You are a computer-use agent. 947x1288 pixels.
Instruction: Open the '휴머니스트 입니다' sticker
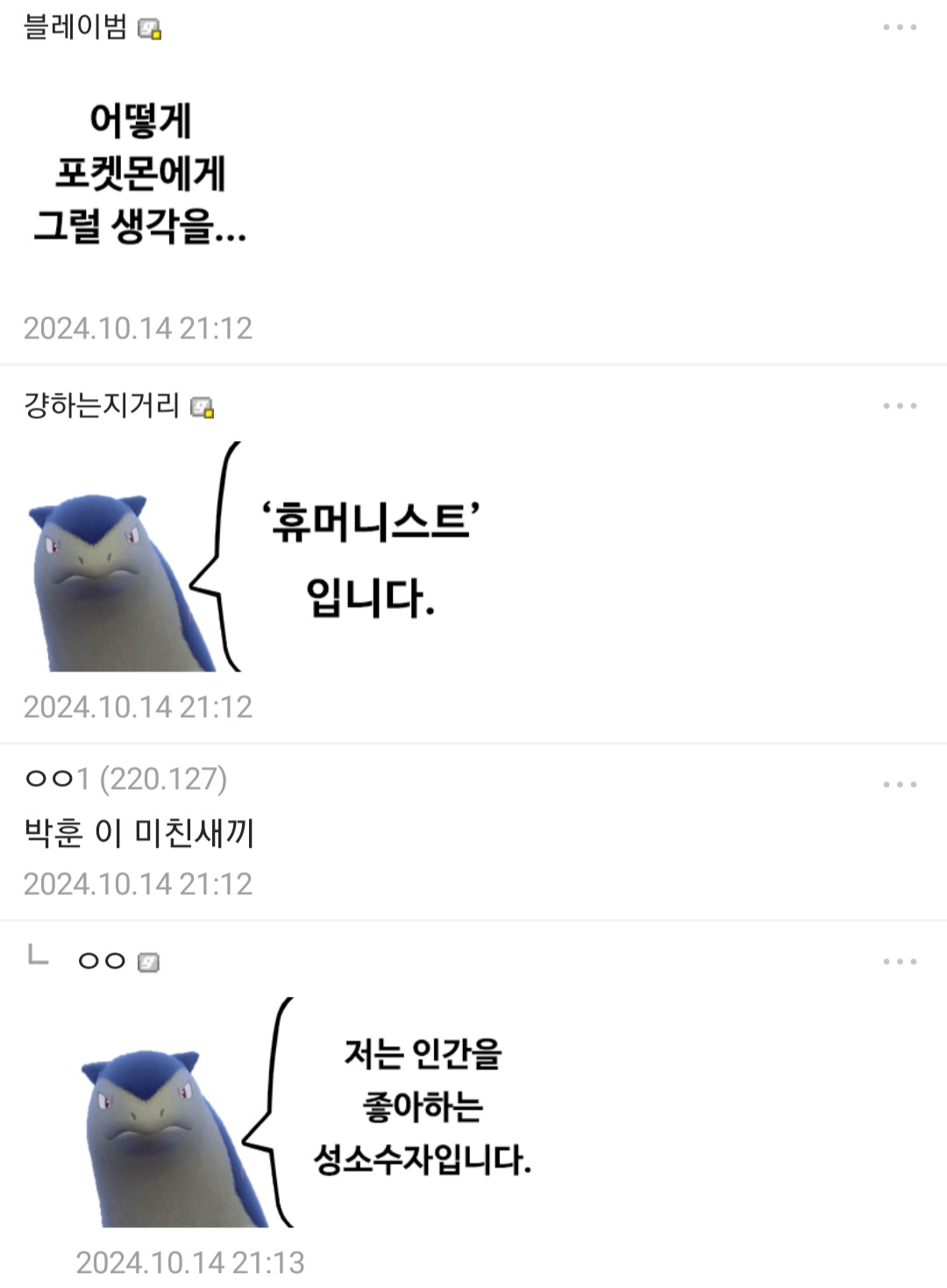254,557
